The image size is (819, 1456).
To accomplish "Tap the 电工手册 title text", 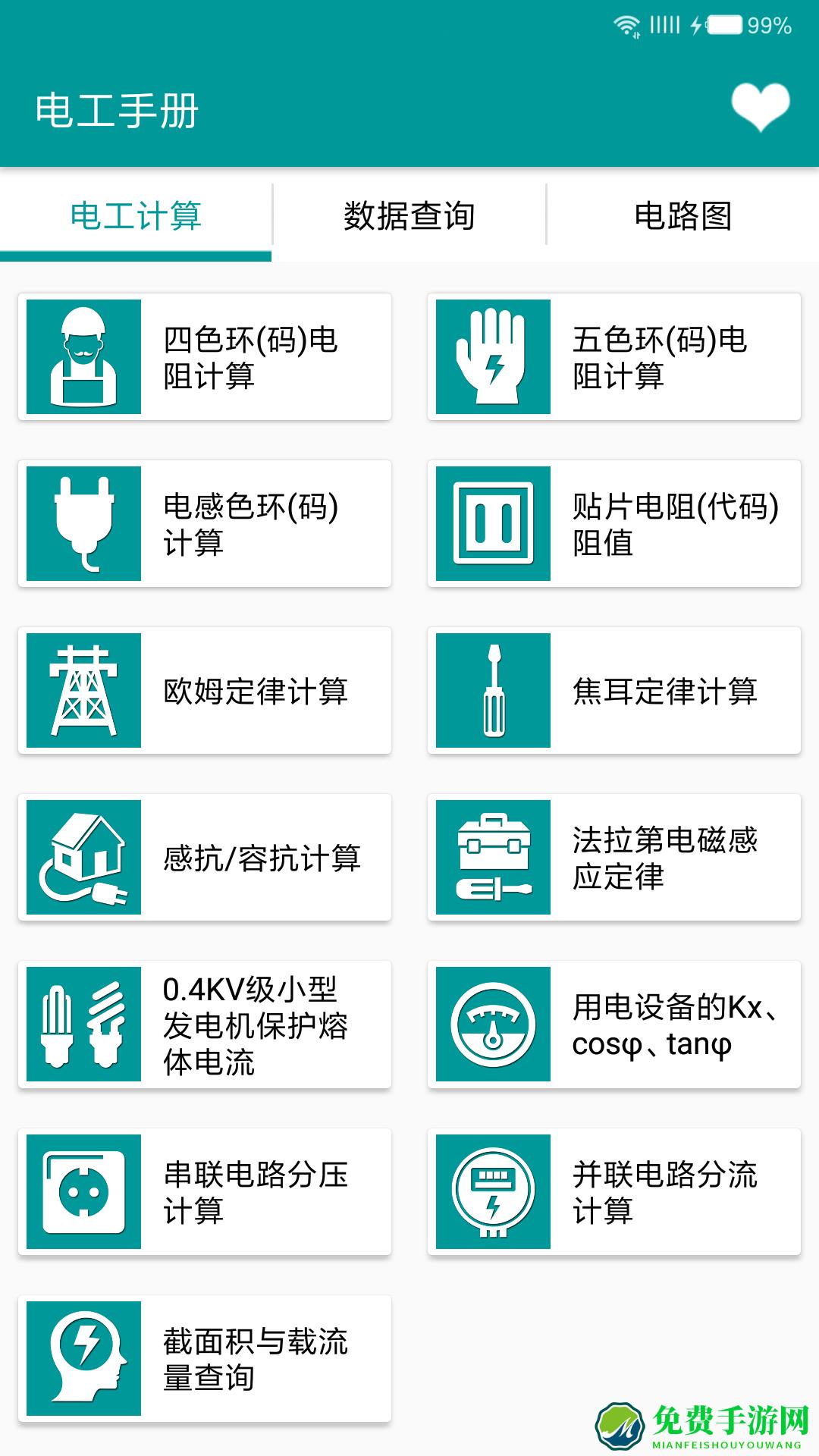I will 118,108.
